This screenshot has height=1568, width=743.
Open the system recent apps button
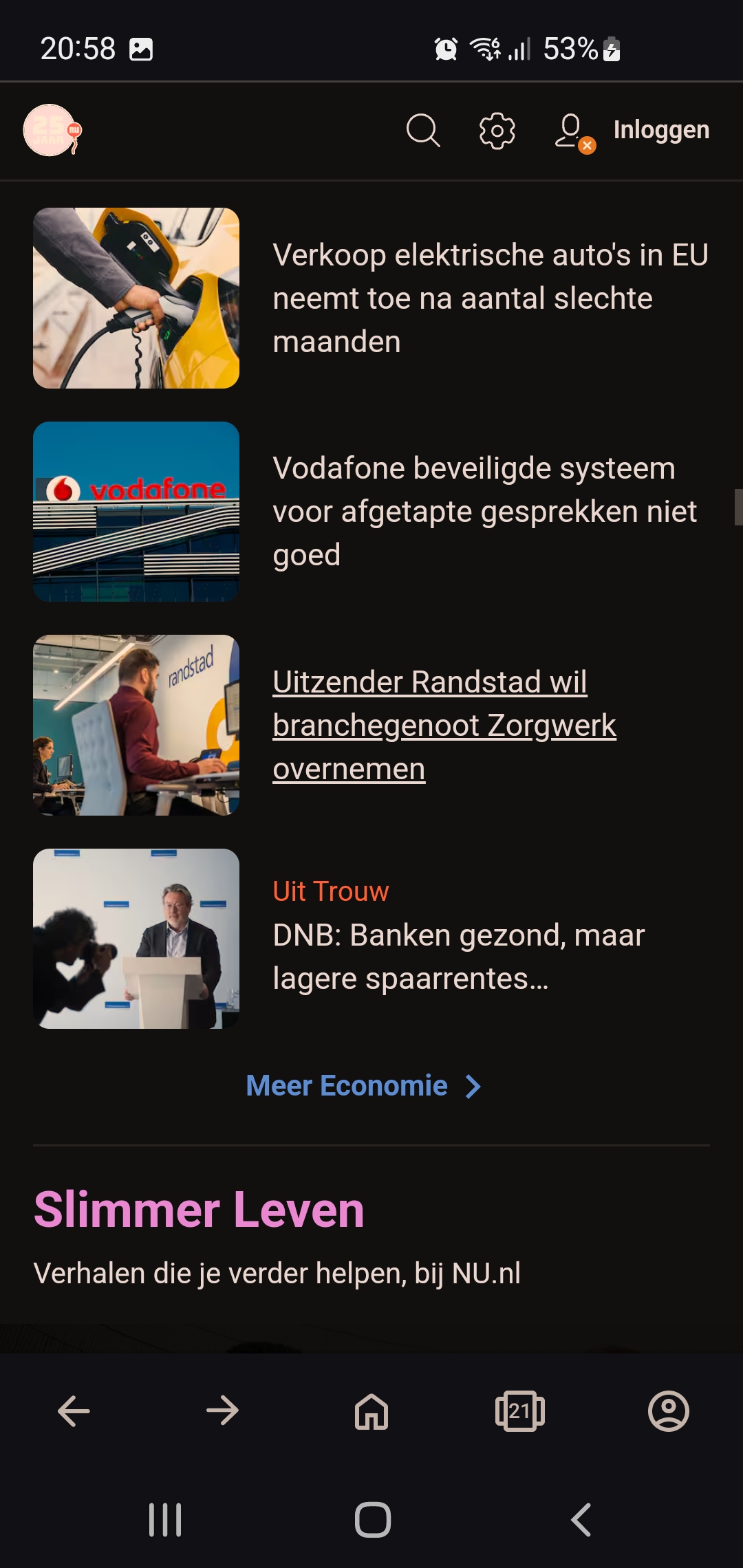(x=165, y=1520)
